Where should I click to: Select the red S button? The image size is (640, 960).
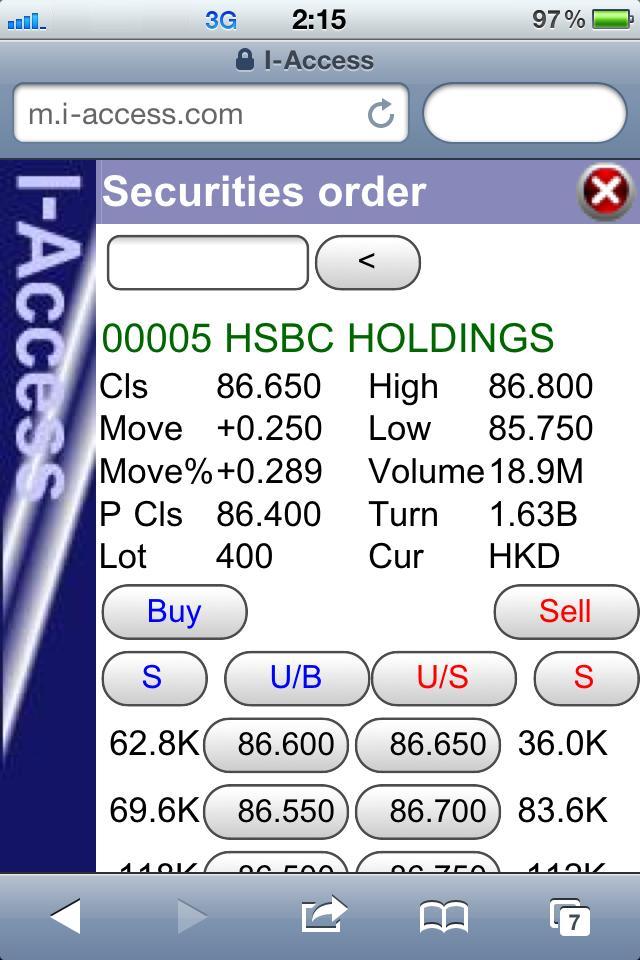click(x=584, y=678)
